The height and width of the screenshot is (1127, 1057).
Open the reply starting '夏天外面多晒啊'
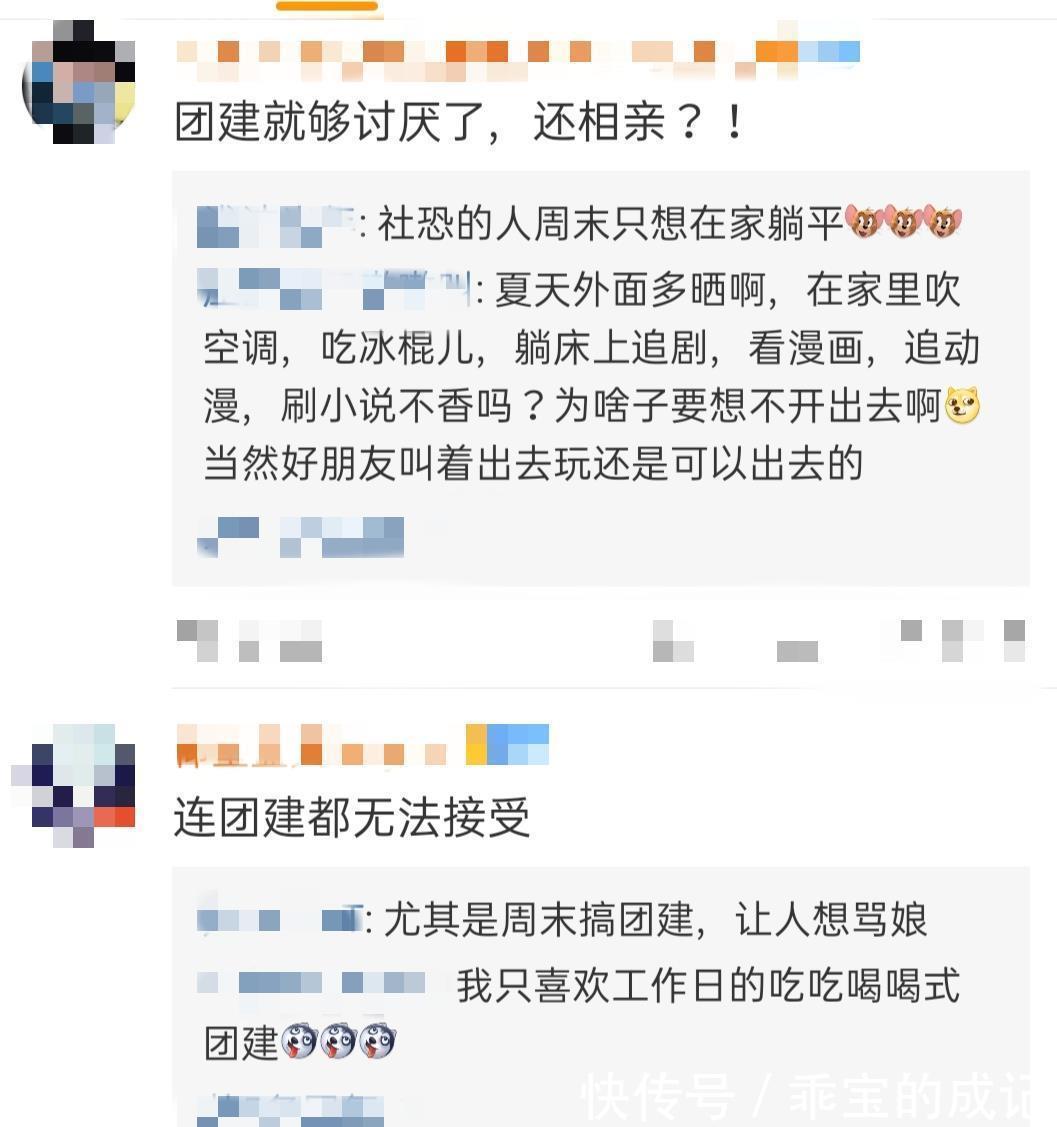tap(590, 377)
